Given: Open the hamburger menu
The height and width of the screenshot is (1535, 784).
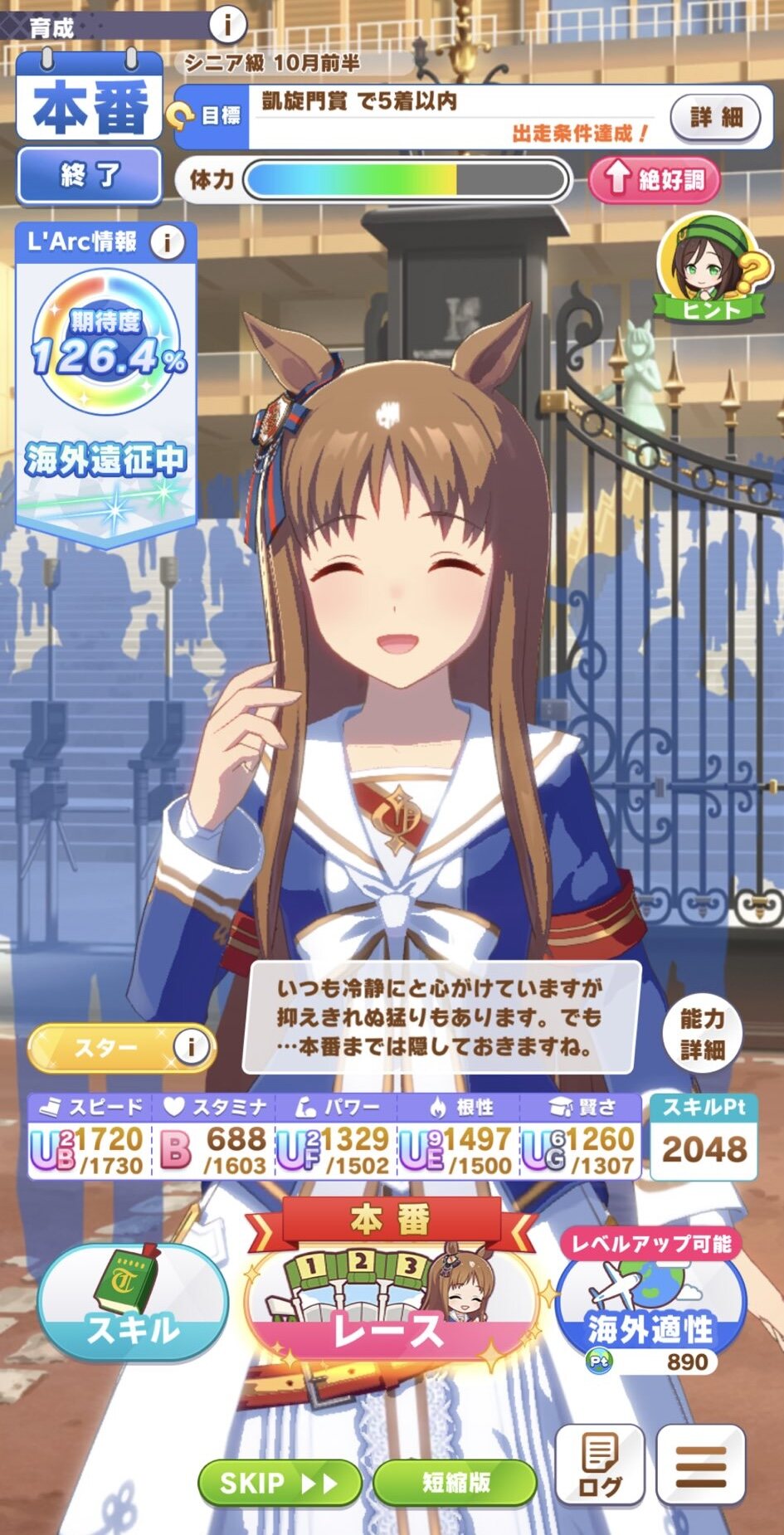Looking at the screenshot, I should point(701,1465).
